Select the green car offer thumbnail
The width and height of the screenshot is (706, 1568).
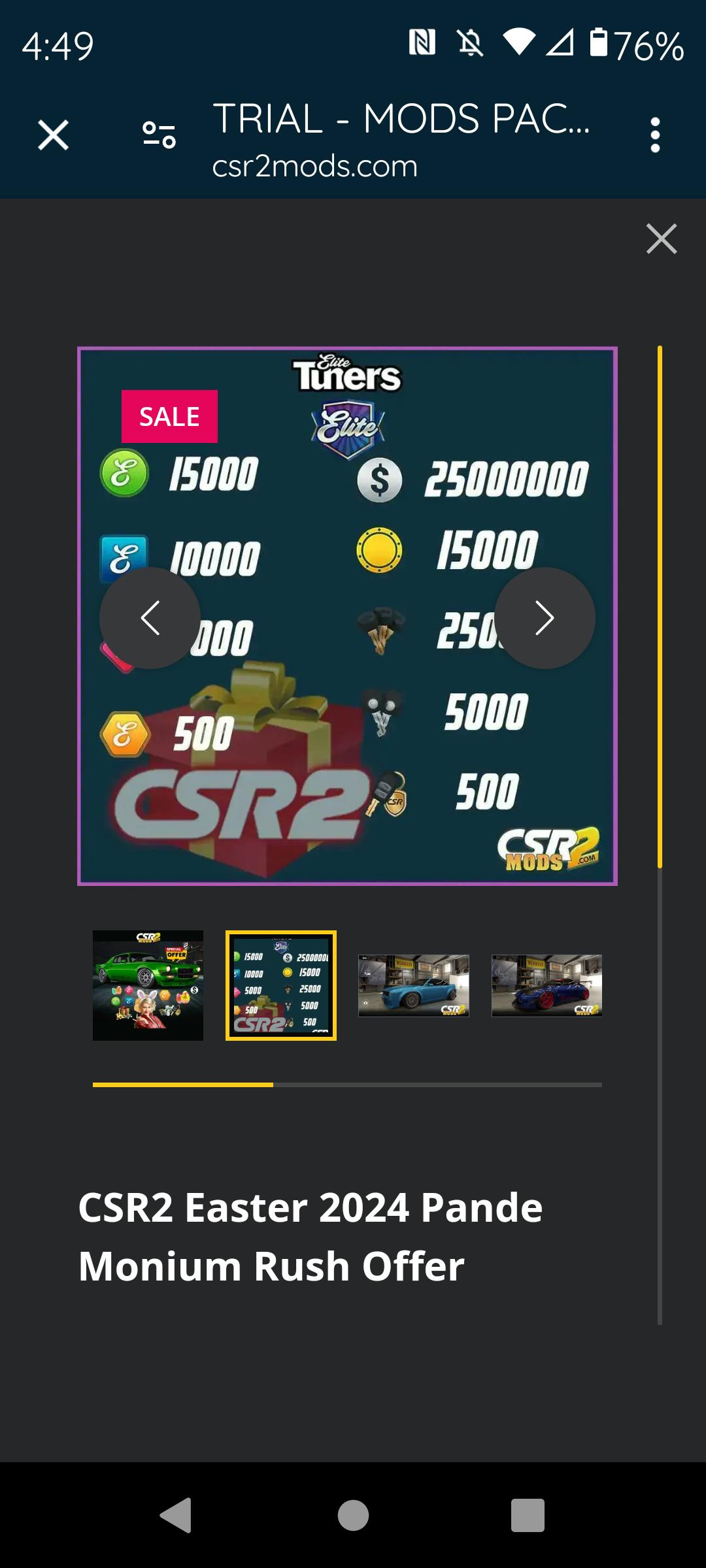[x=148, y=985]
